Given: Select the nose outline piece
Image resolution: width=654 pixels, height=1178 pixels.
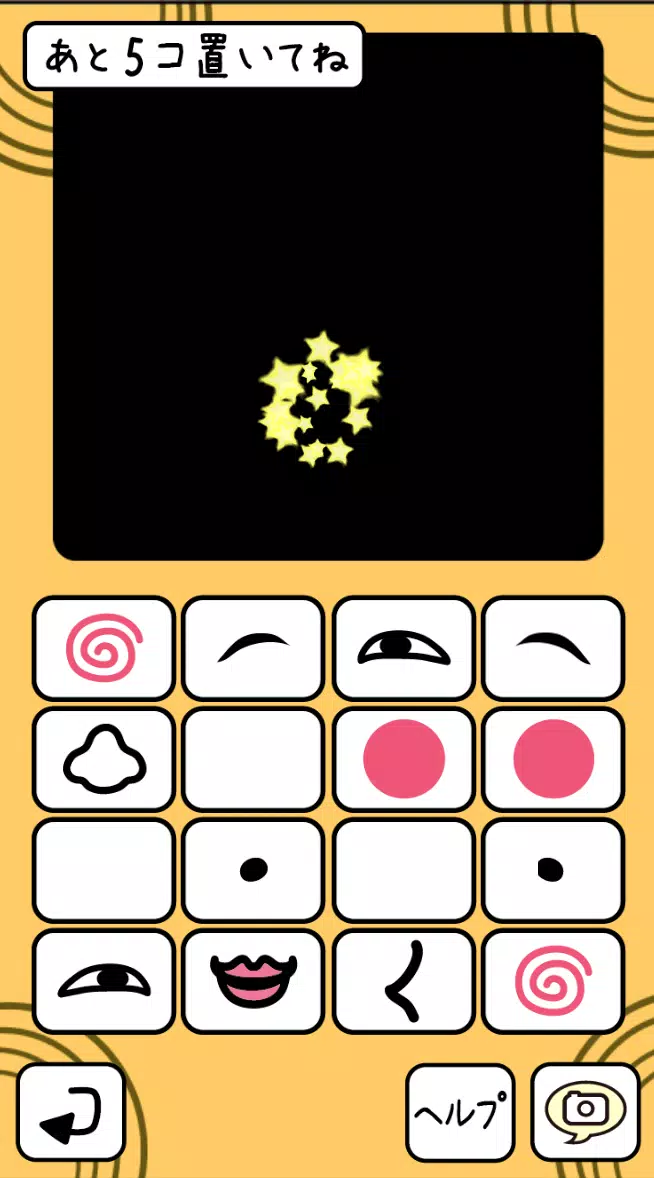Looking at the screenshot, I should tap(104, 759).
